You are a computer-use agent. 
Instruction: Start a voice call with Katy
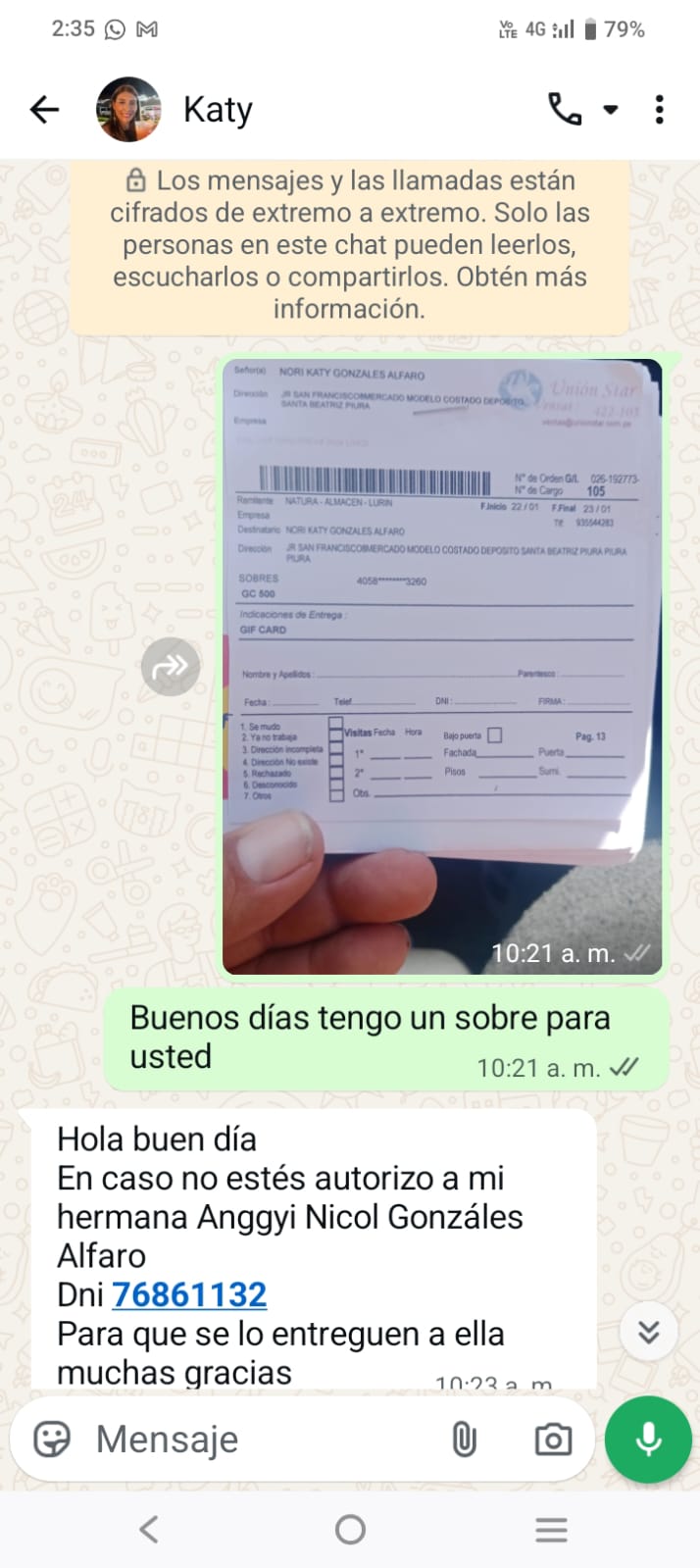[x=565, y=109]
